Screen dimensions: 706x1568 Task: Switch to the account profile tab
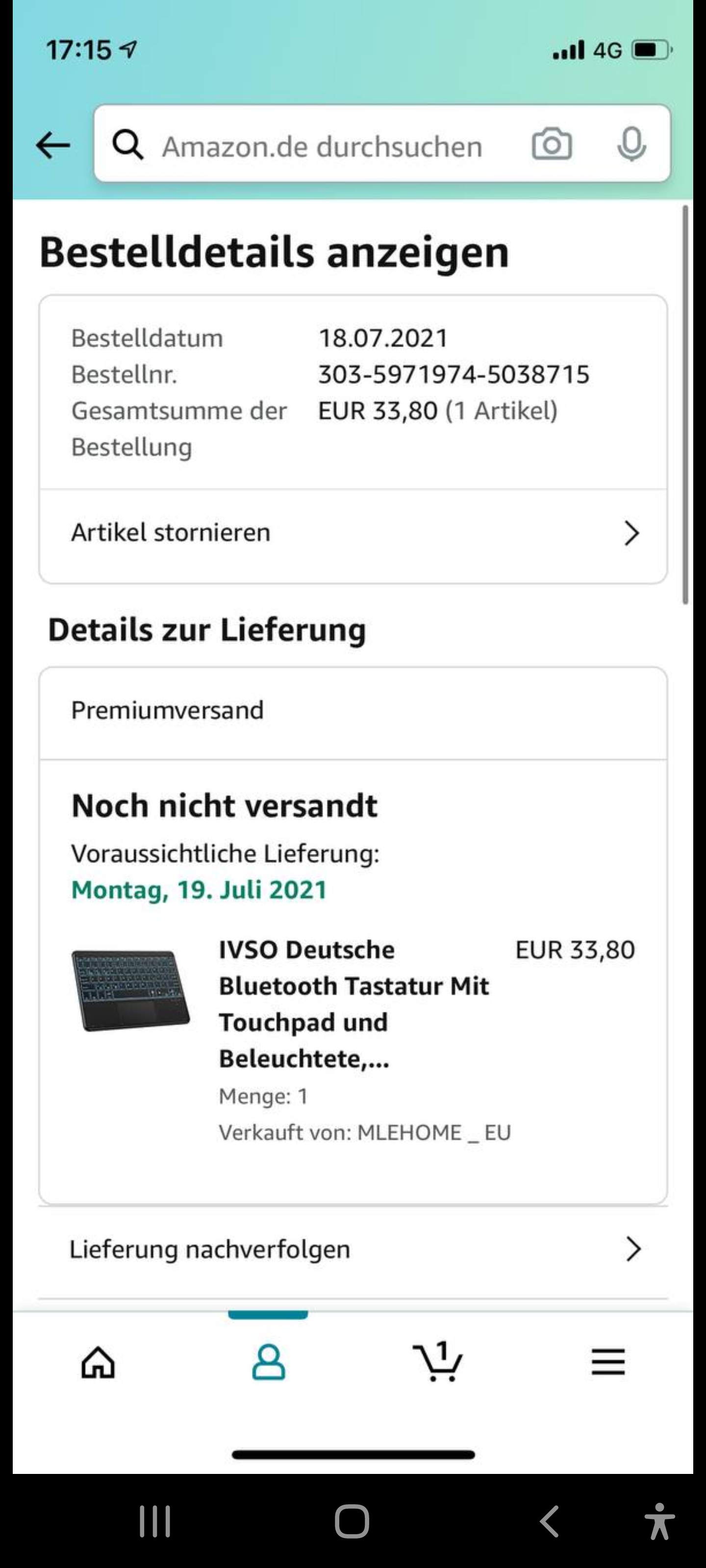coord(268,1362)
